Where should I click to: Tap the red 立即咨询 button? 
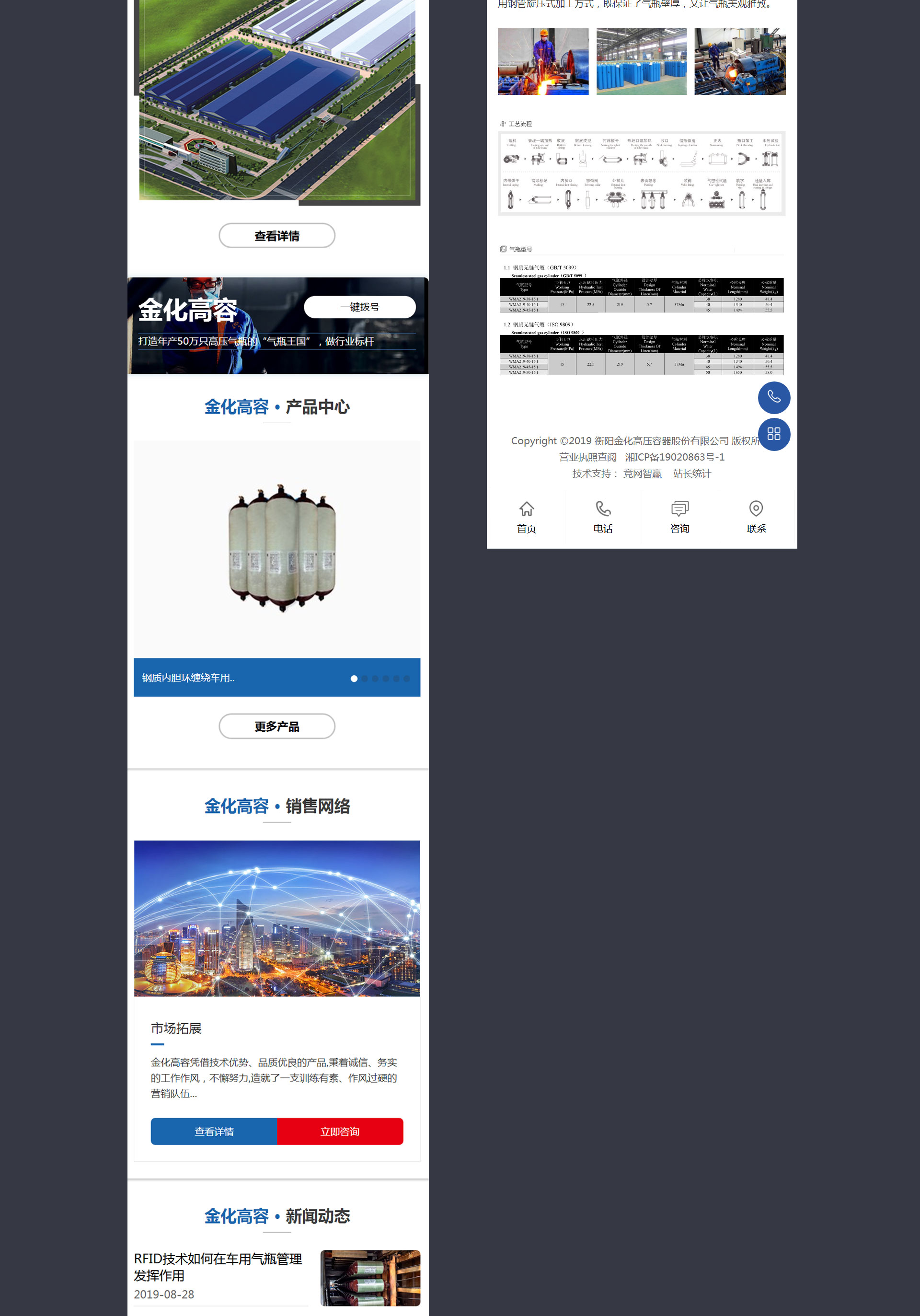[x=340, y=1131]
